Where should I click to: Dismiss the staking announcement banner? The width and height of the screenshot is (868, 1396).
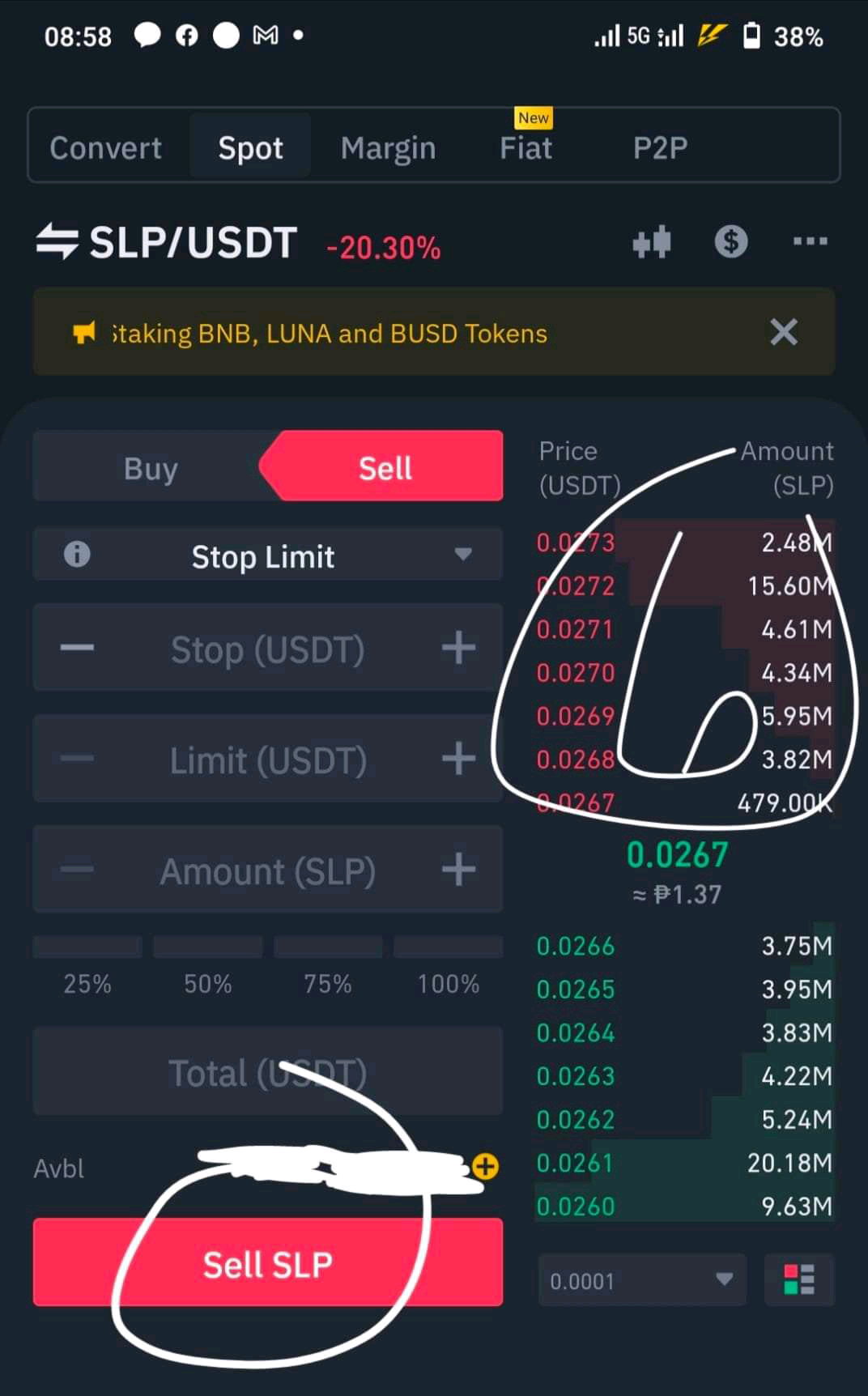coord(783,332)
